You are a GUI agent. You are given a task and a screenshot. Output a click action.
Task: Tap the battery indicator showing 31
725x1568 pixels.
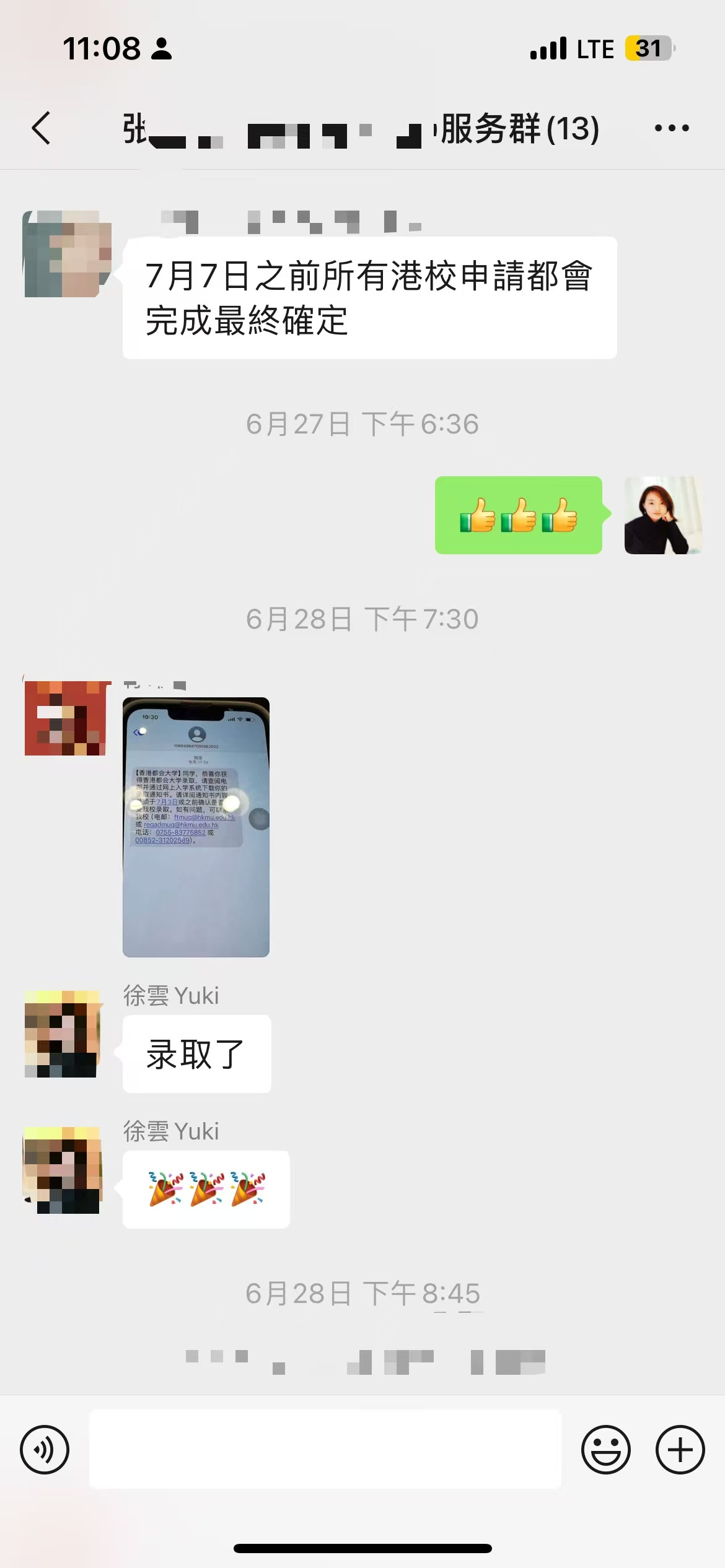coord(648,47)
